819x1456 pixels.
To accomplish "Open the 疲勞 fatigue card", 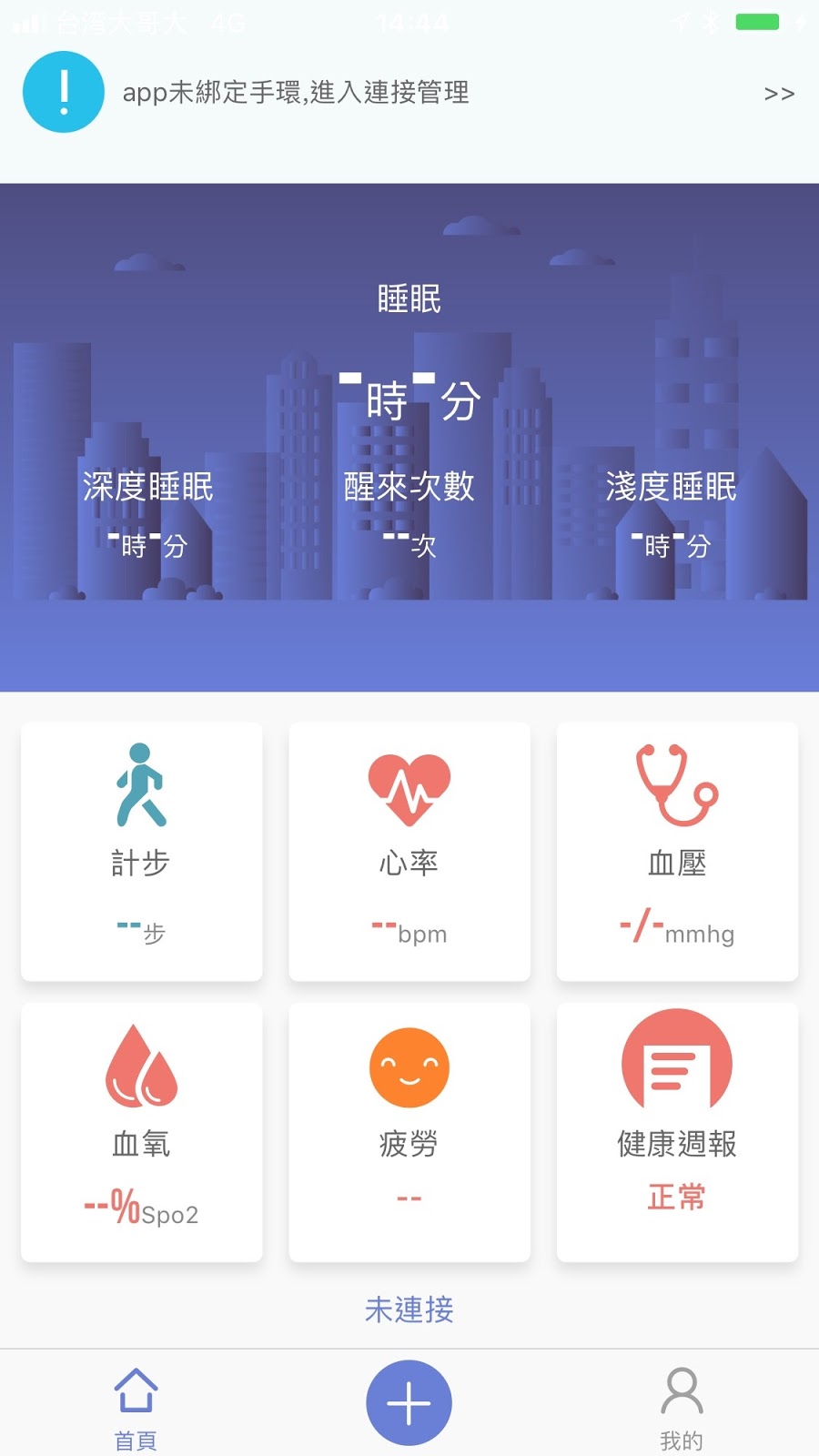I will coord(409,1132).
